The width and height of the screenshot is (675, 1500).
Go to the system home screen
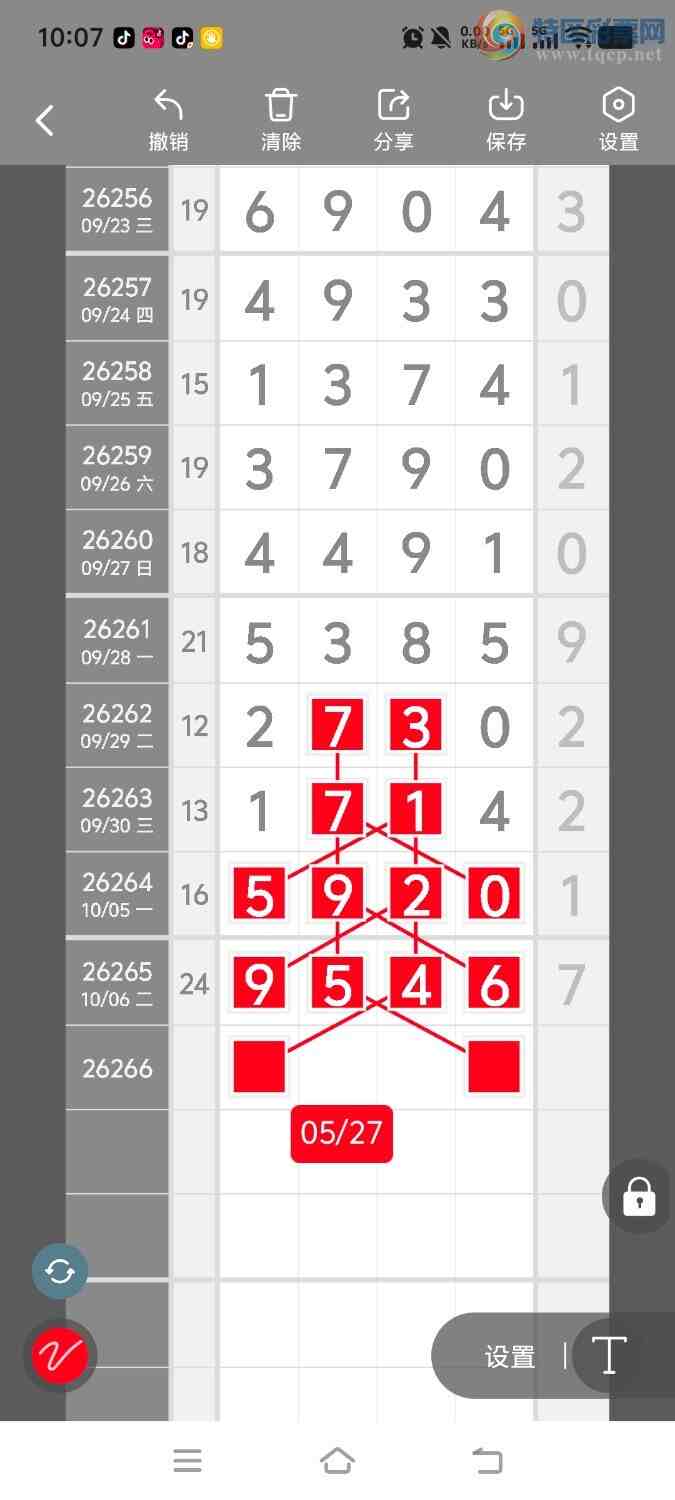pos(337,1461)
